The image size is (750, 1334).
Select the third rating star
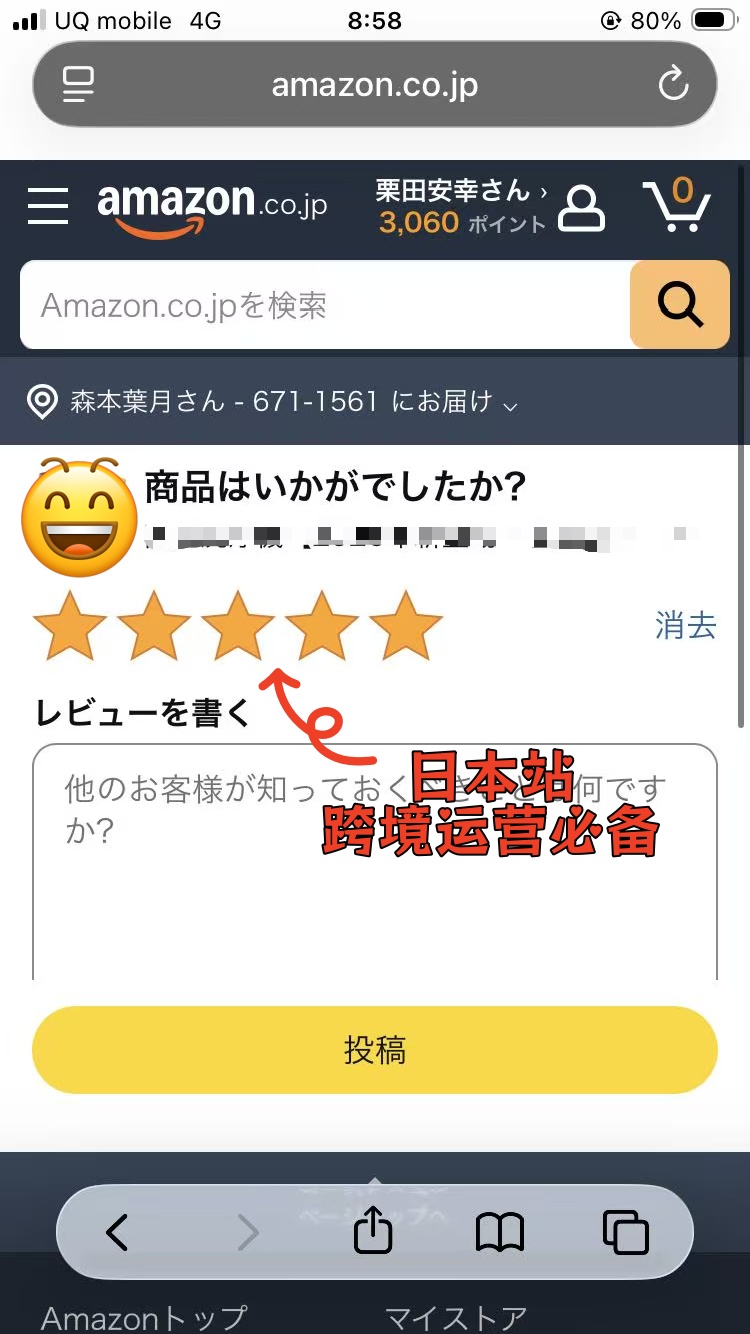(238, 627)
